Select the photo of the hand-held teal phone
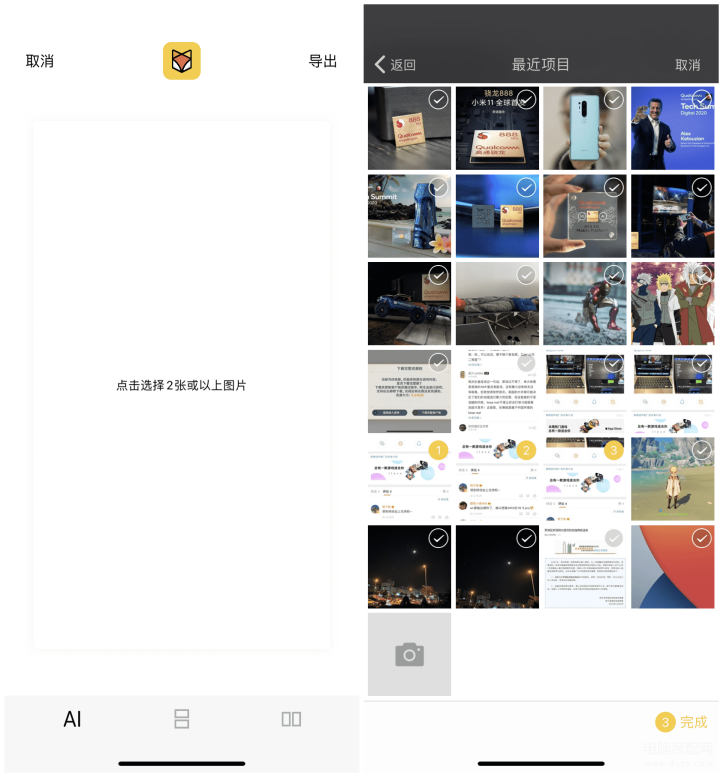723x777 pixels. (x=585, y=128)
